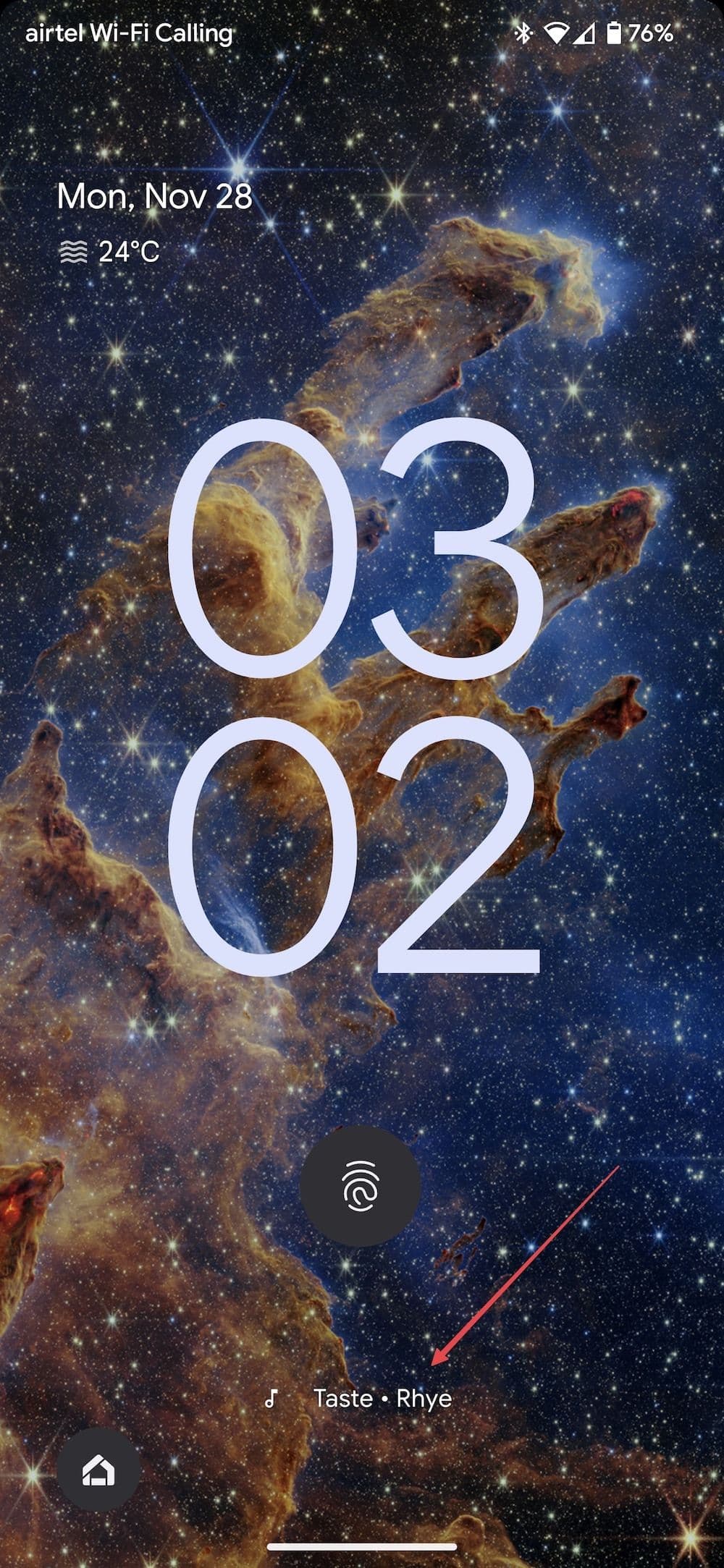The image size is (724, 1568).
Task: Open the Now Playing song Taste • Rhye
Action: [382, 1399]
